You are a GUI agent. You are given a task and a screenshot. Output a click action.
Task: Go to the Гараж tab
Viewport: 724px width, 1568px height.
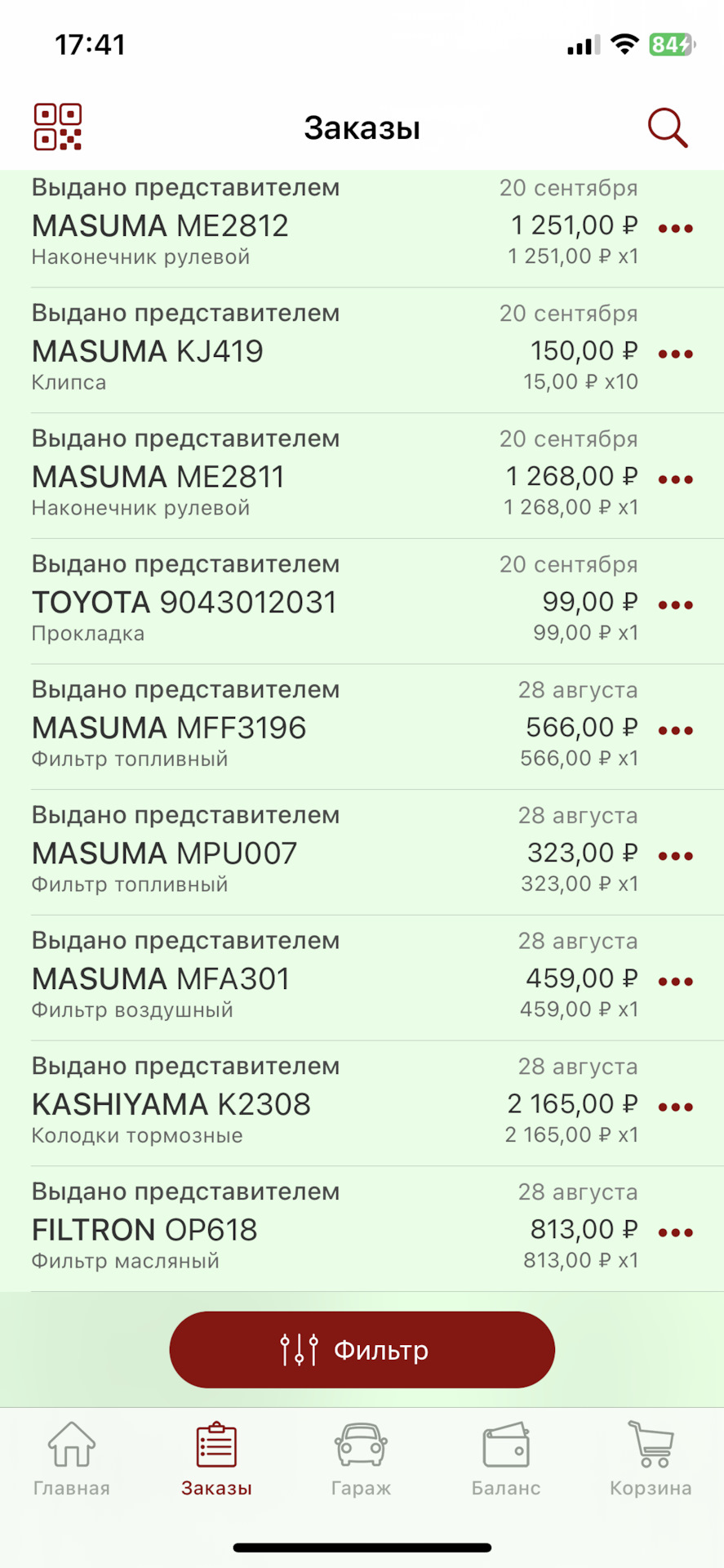361,1459
